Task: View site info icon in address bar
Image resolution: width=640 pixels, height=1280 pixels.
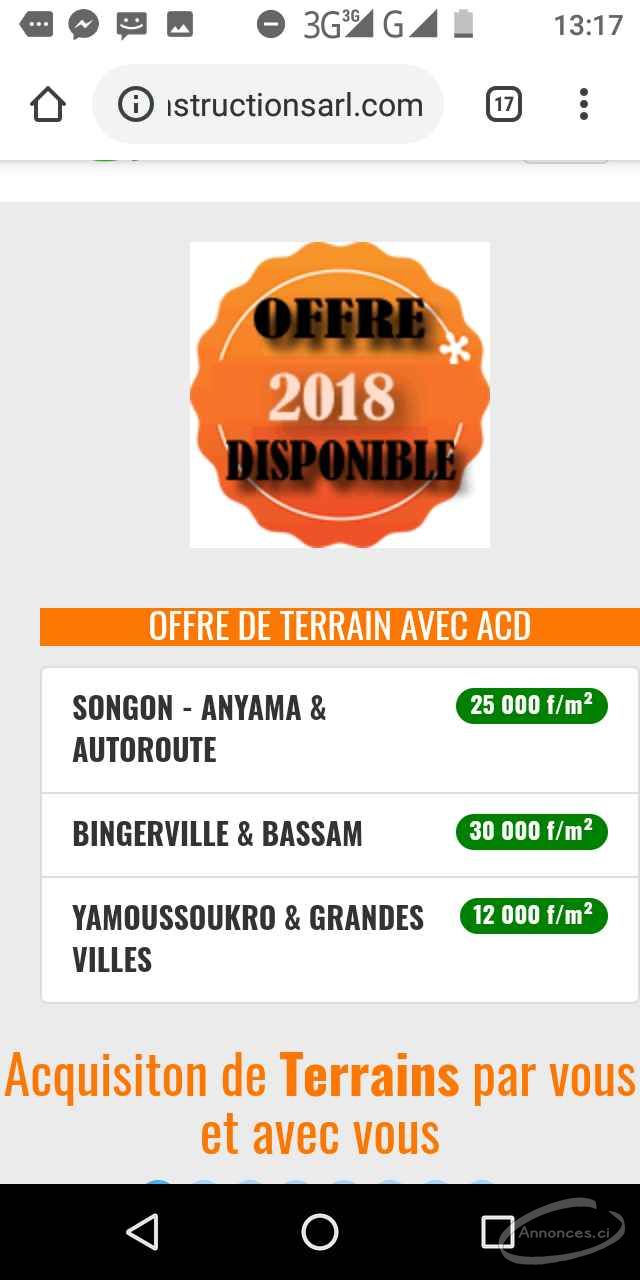Action: [136, 105]
